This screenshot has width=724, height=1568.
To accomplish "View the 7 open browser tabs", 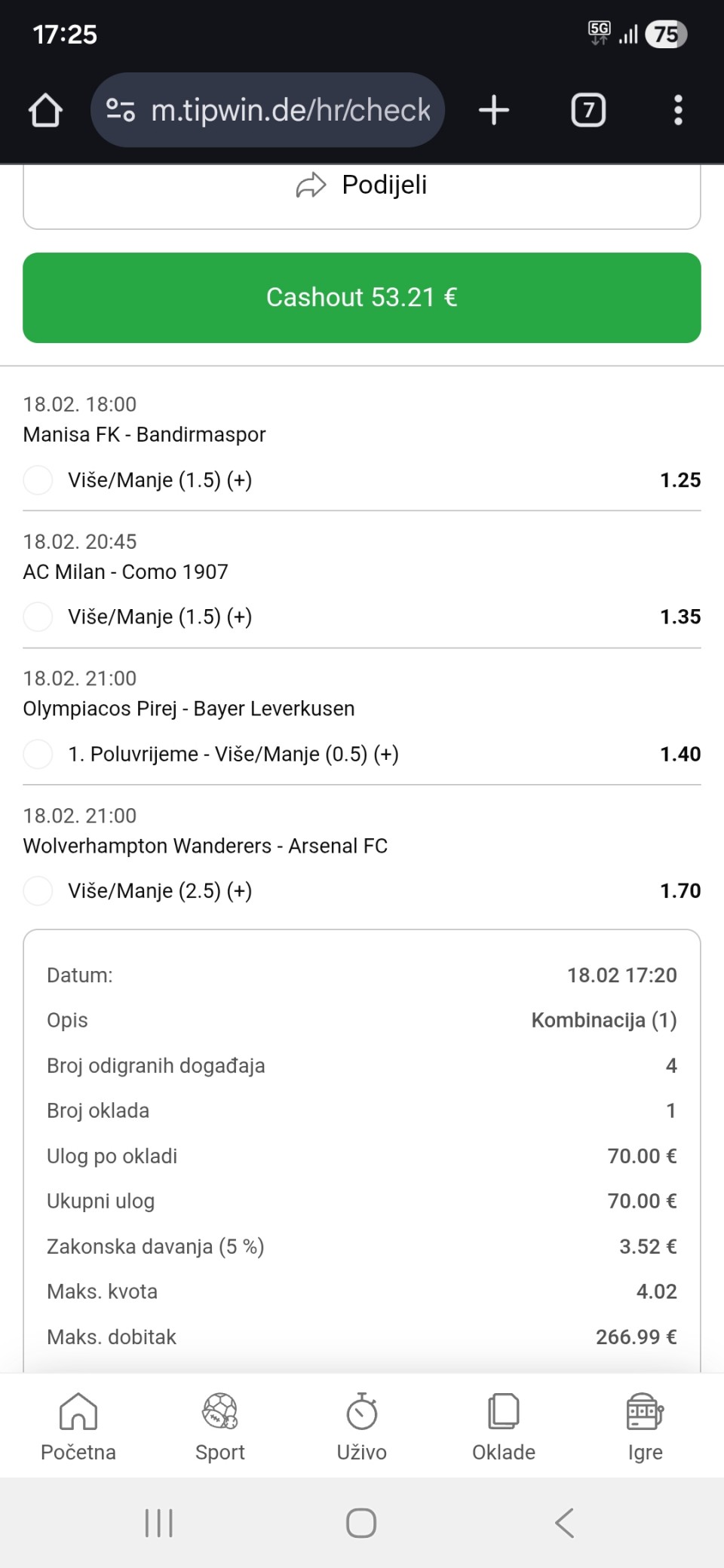I will [x=588, y=111].
